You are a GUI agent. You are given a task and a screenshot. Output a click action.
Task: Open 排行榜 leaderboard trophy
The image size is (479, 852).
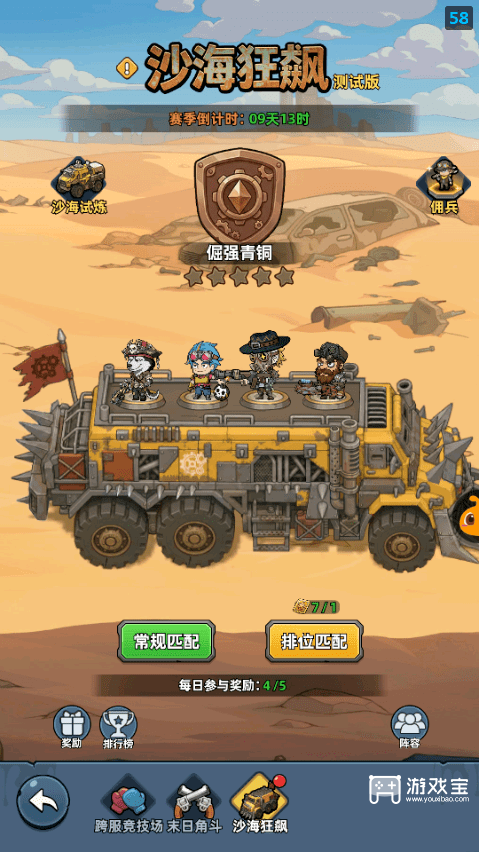[x=118, y=728]
